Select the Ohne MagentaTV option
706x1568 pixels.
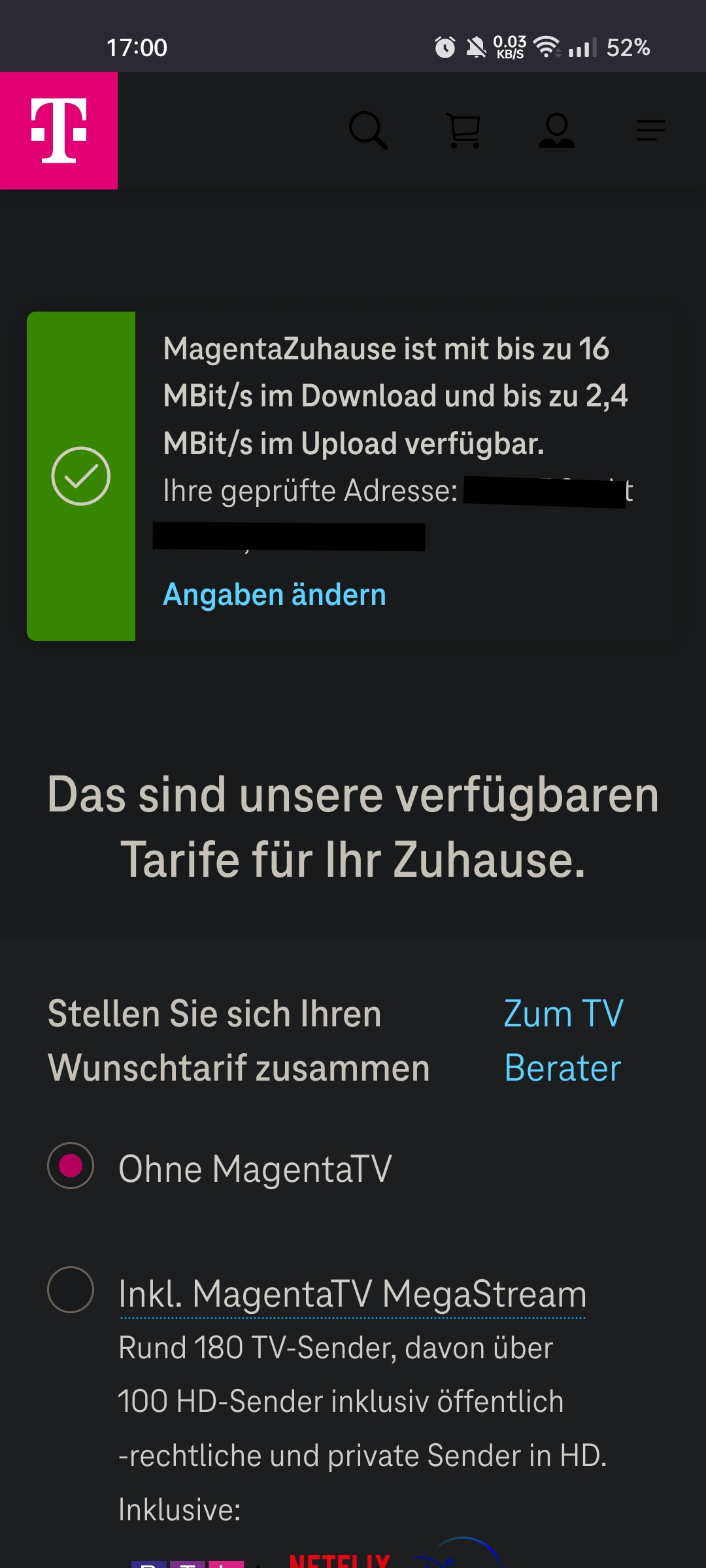click(71, 1166)
